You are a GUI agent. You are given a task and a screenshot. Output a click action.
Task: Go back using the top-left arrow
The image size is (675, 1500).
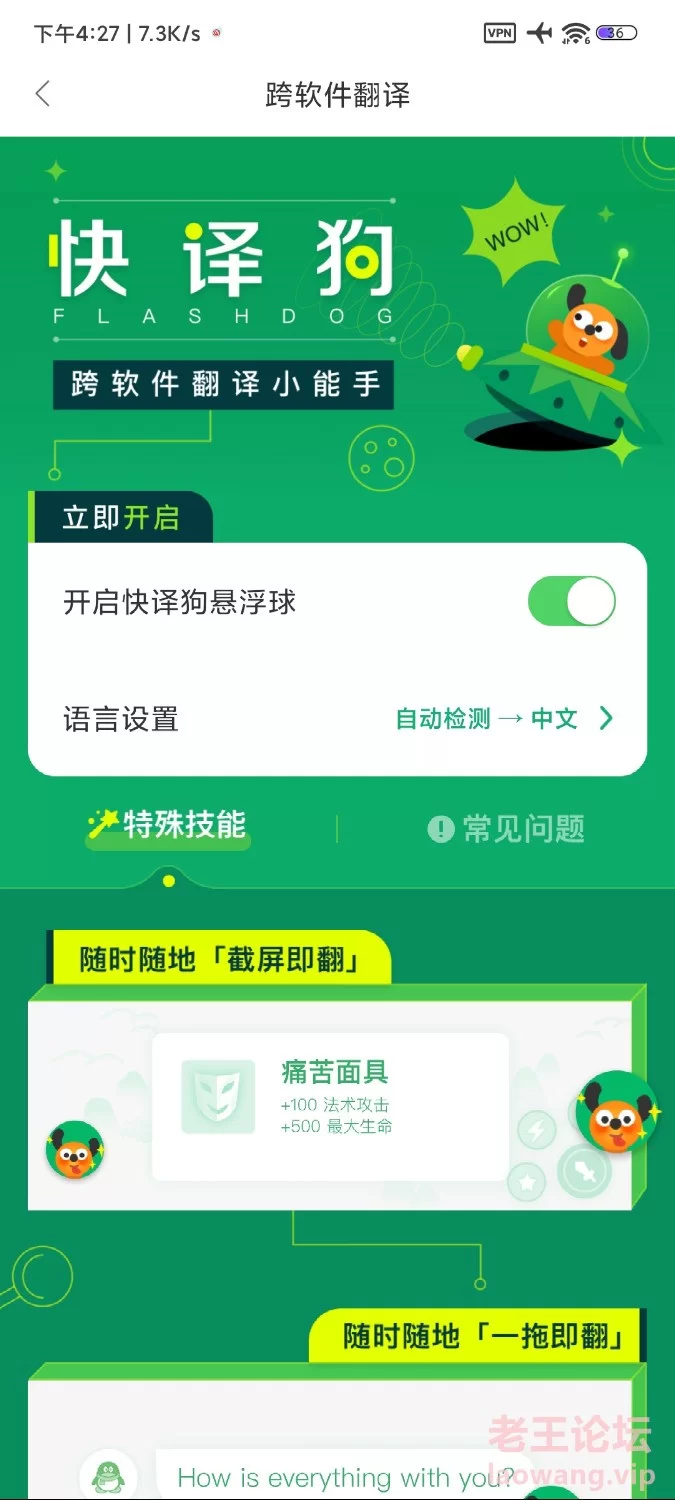[x=42, y=94]
